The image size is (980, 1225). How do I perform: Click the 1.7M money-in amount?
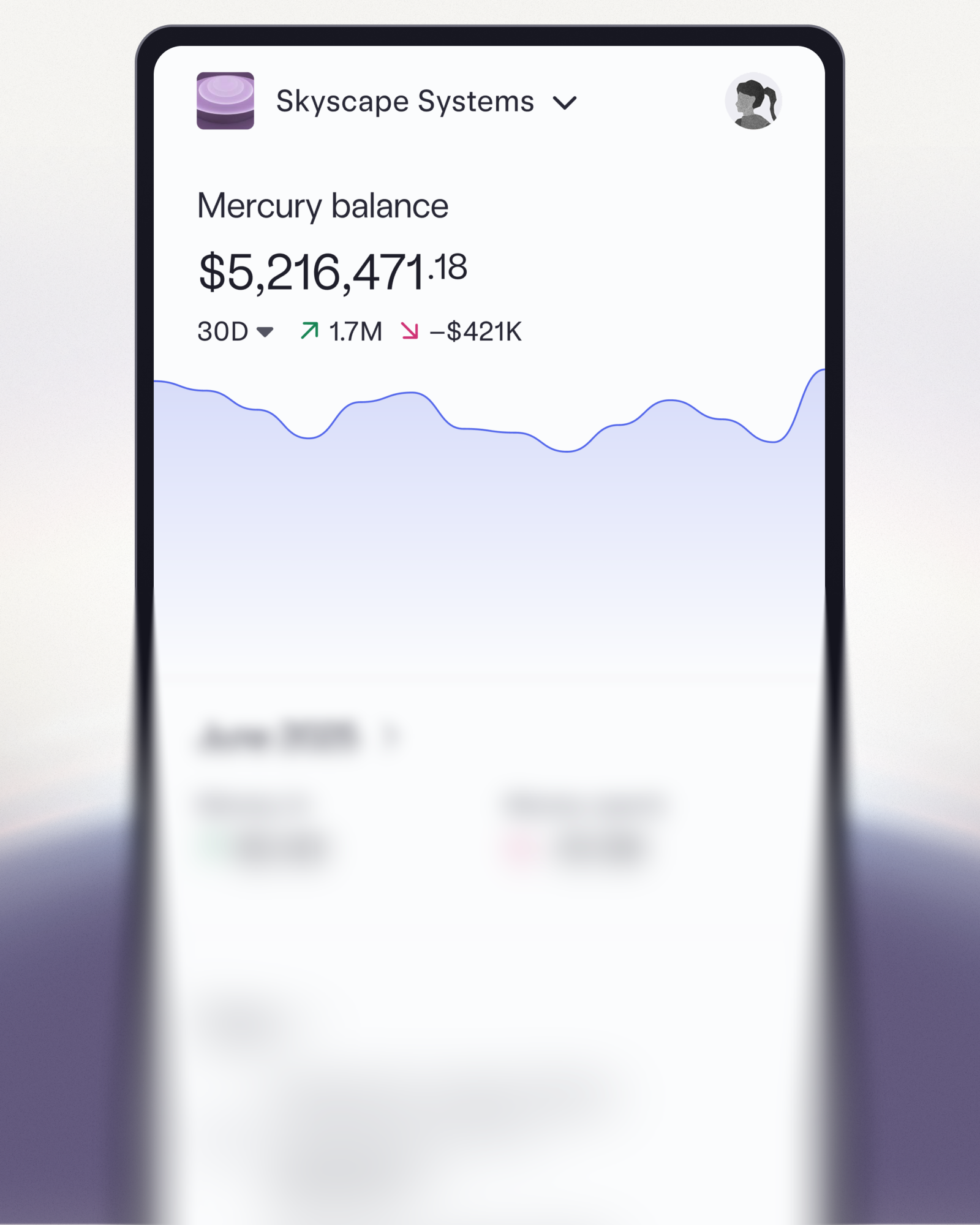[x=354, y=331]
